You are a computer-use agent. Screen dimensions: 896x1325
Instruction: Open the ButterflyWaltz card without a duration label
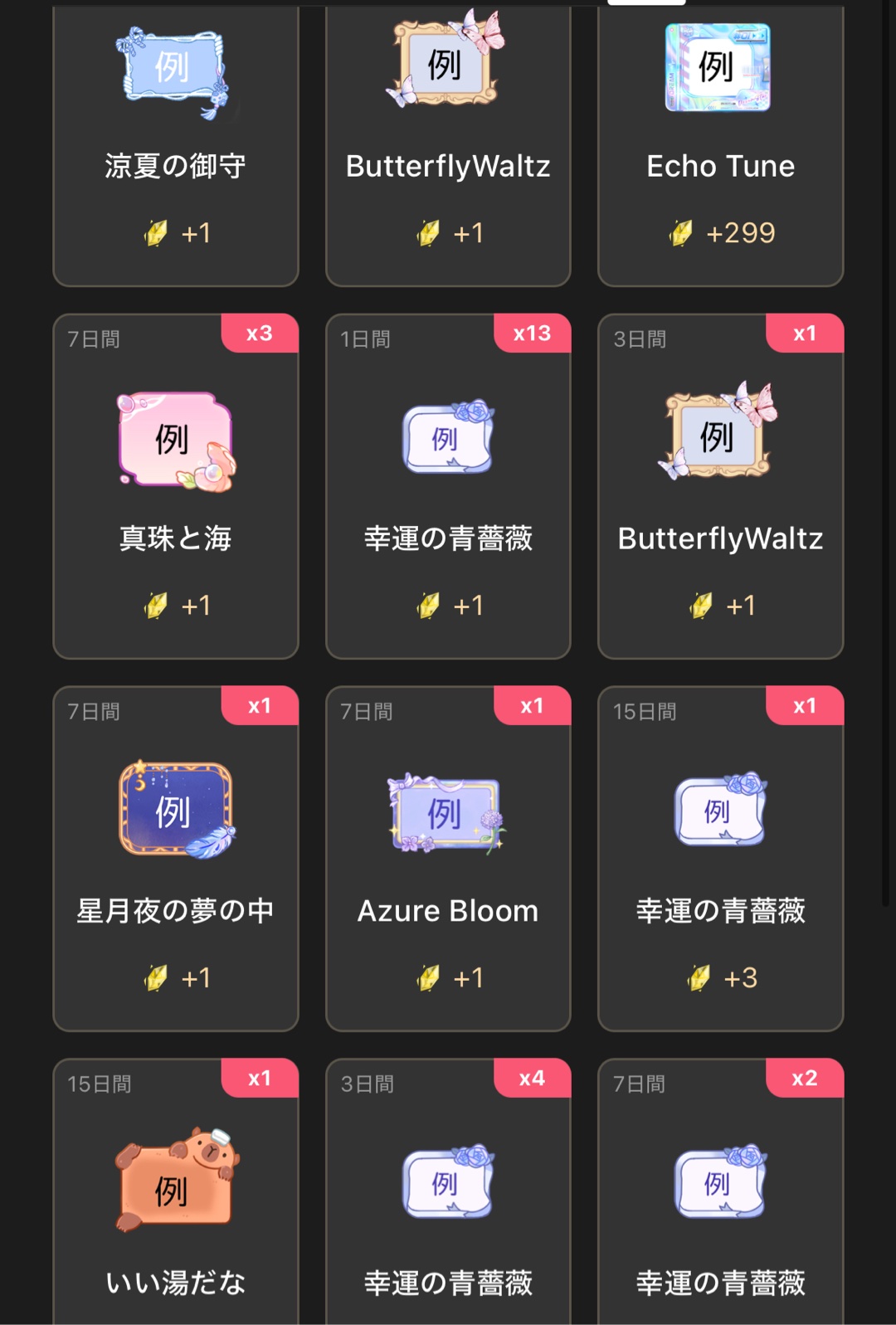click(448, 145)
